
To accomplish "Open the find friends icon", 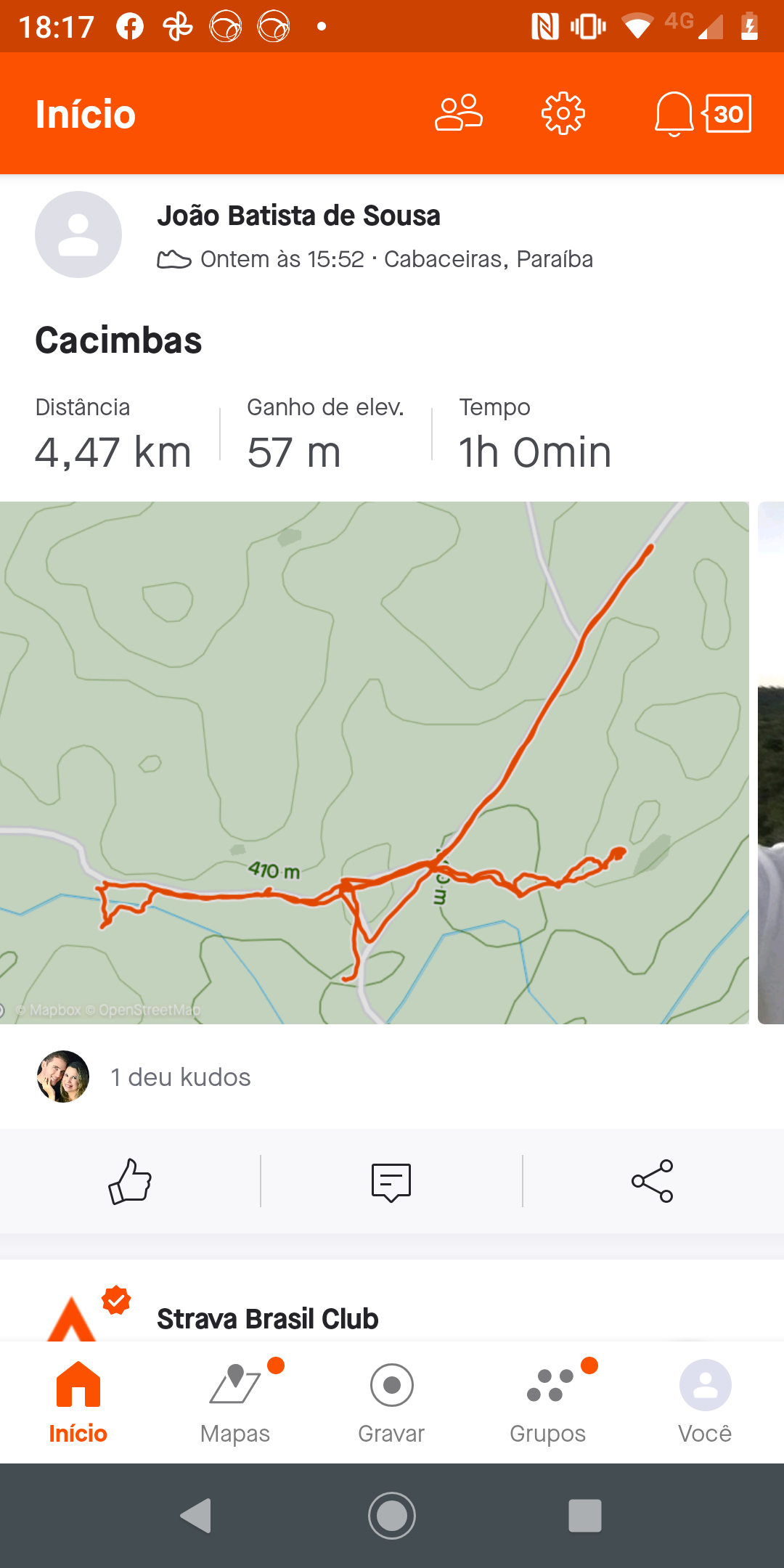I will pyautogui.click(x=458, y=113).
